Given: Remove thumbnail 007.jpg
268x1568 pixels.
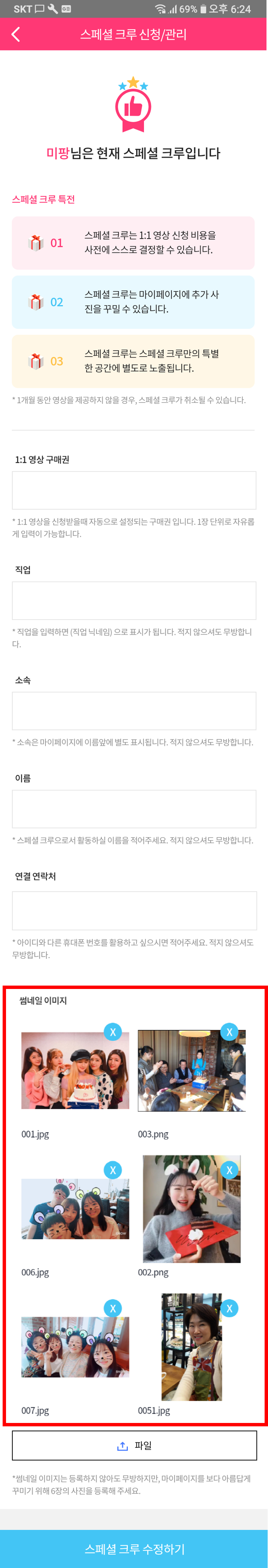Looking at the screenshot, I should pos(113,1308).
